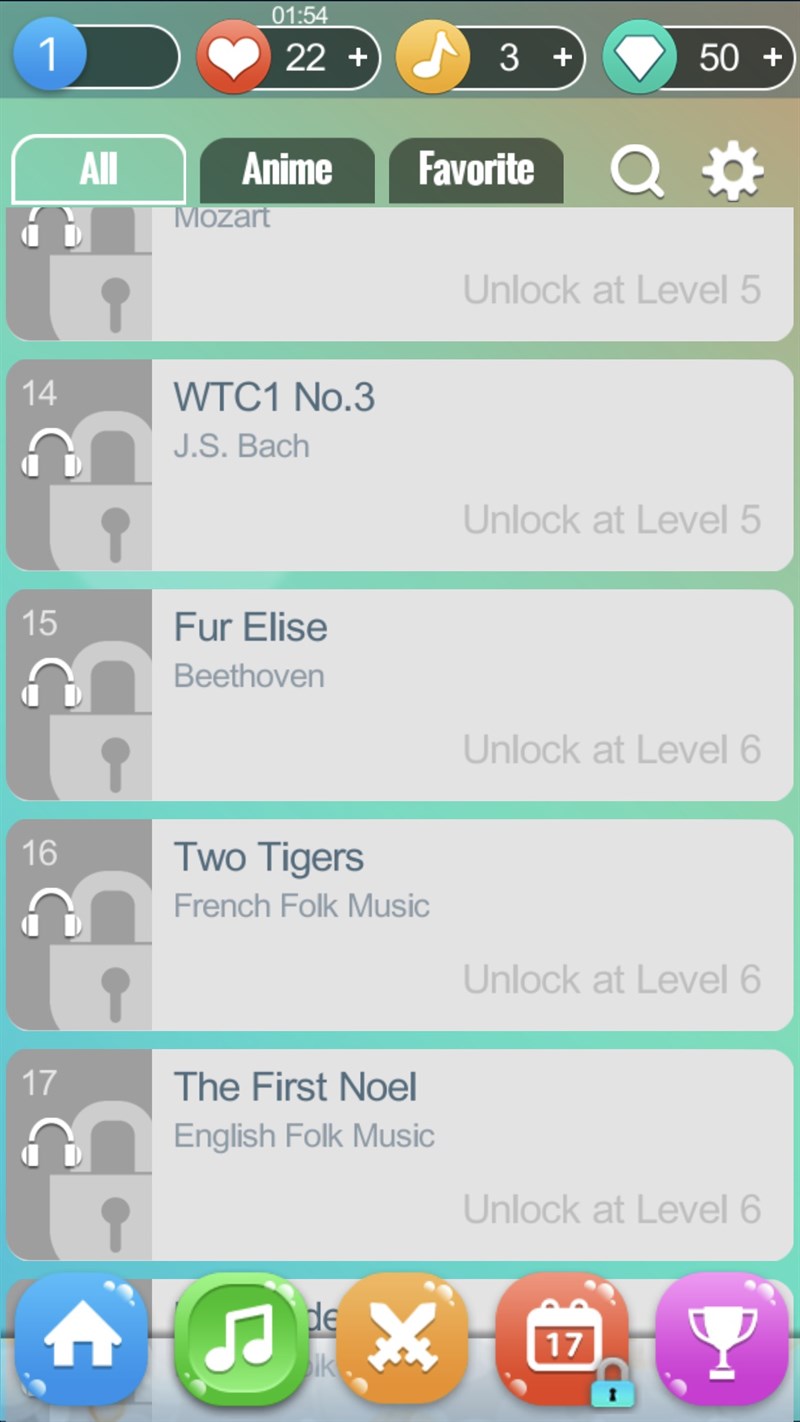800x1422 pixels.
Task: Open the search icon
Action: [637, 171]
